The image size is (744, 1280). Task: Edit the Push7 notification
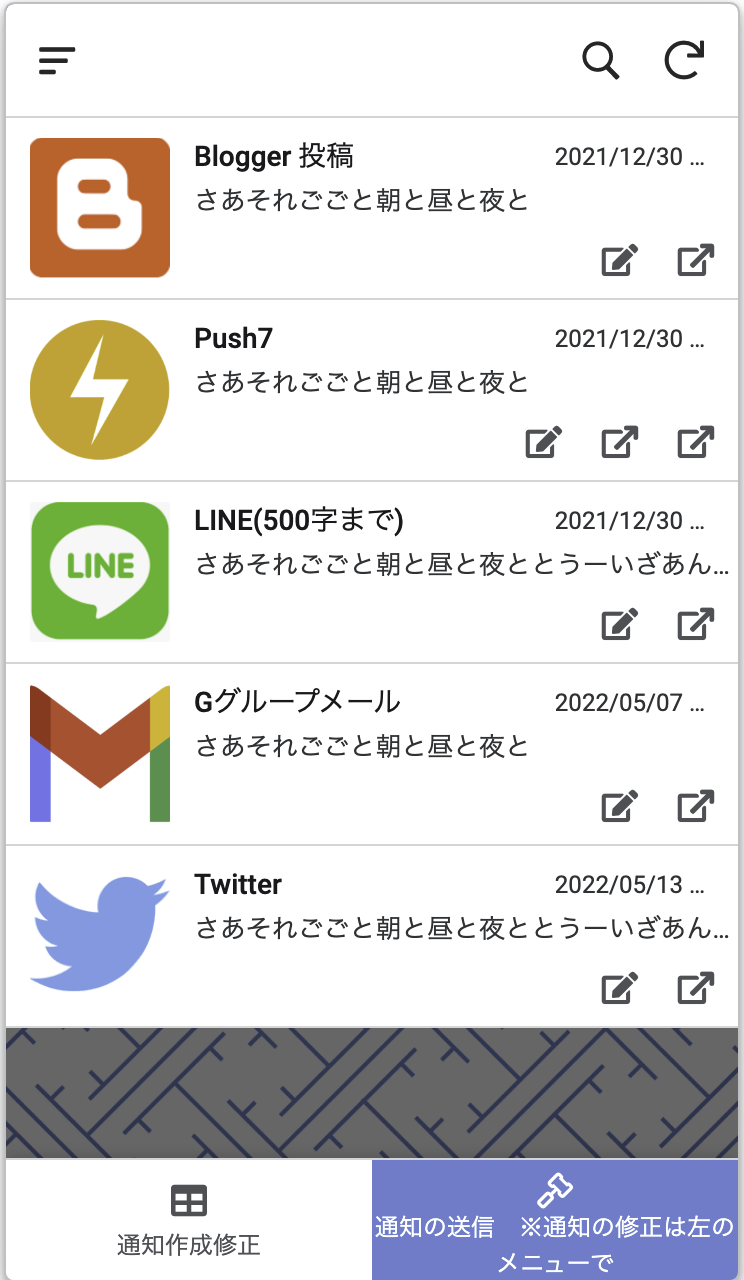[543, 443]
